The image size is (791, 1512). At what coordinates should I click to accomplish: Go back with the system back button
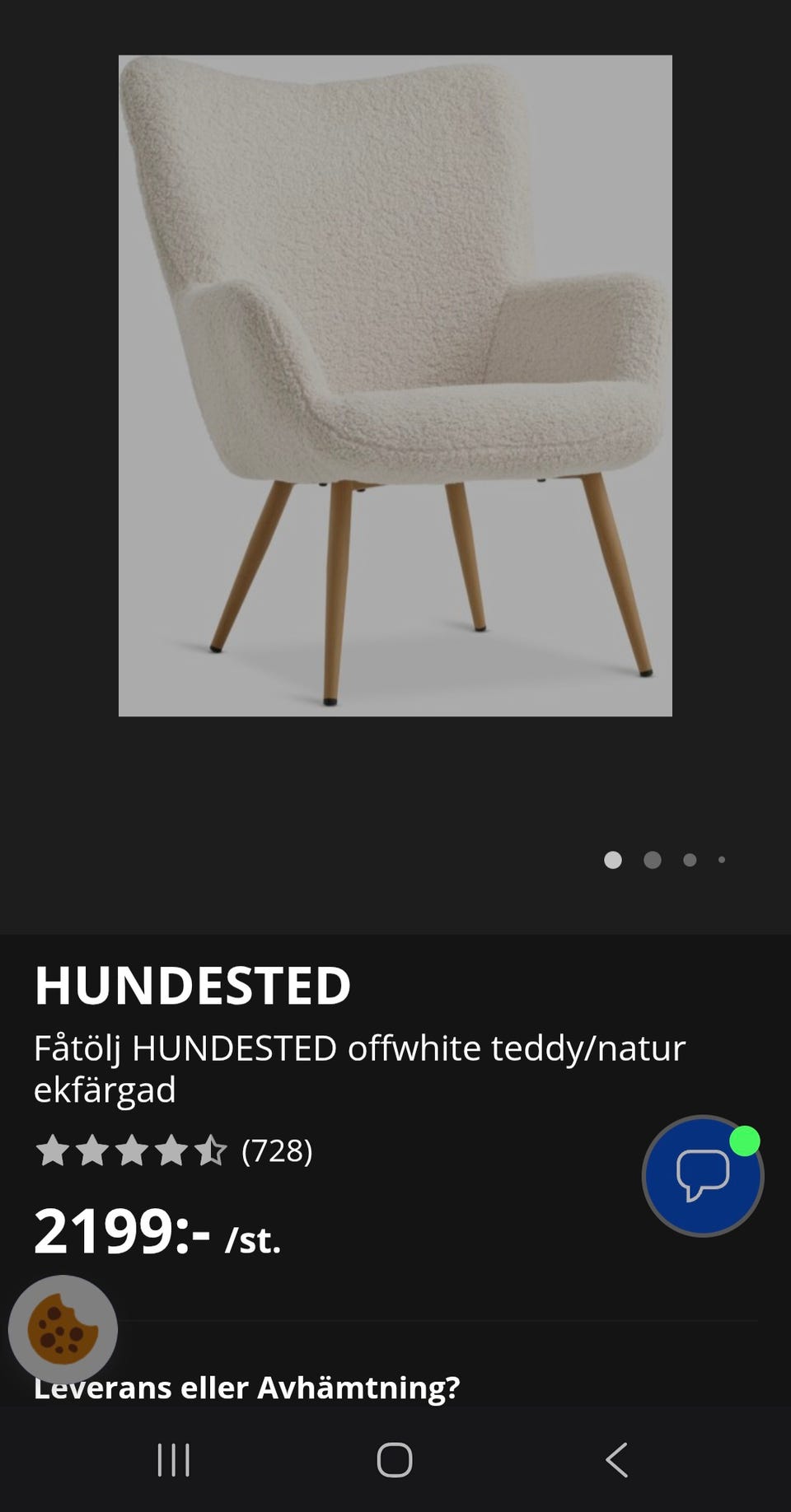click(616, 1459)
